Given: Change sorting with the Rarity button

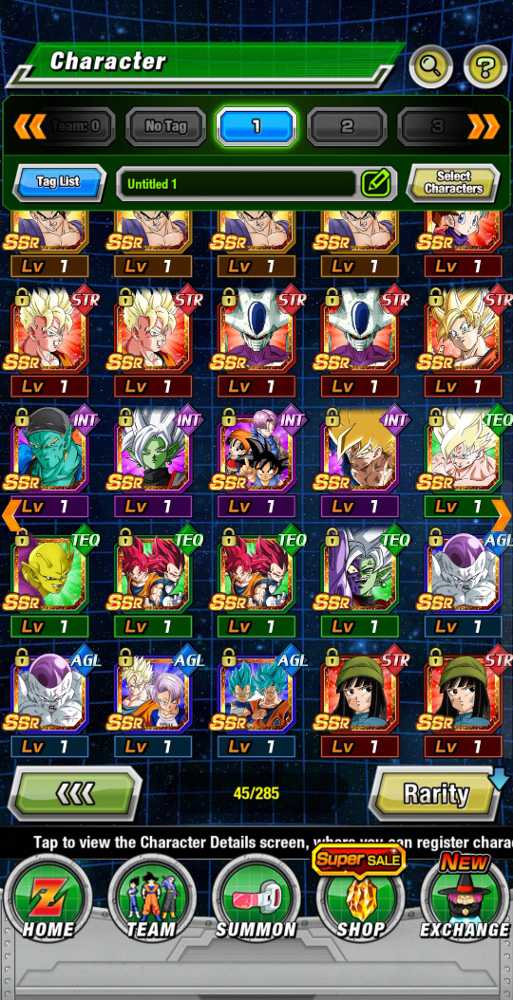Looking at the screenshot, I should 435,794.
